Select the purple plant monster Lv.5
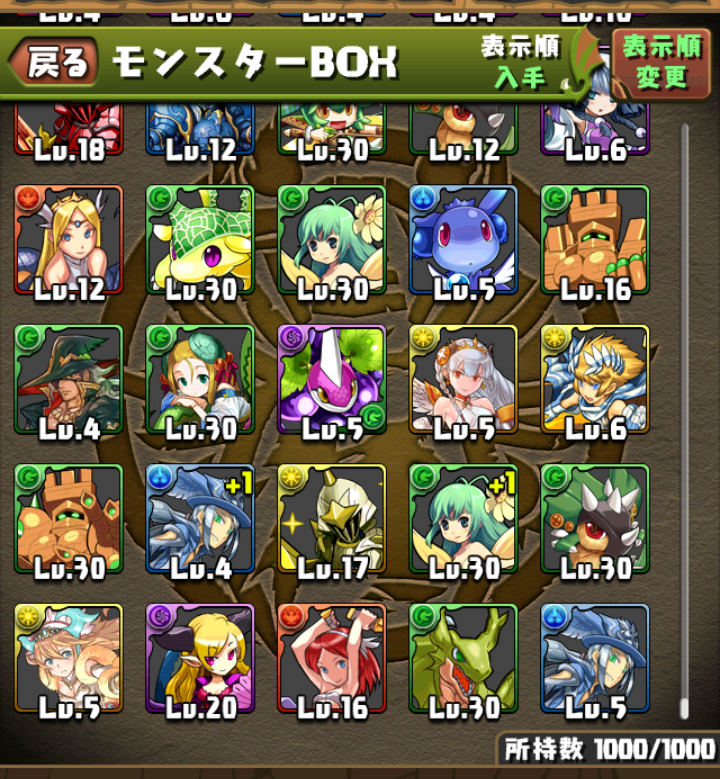 click(332, 381)
